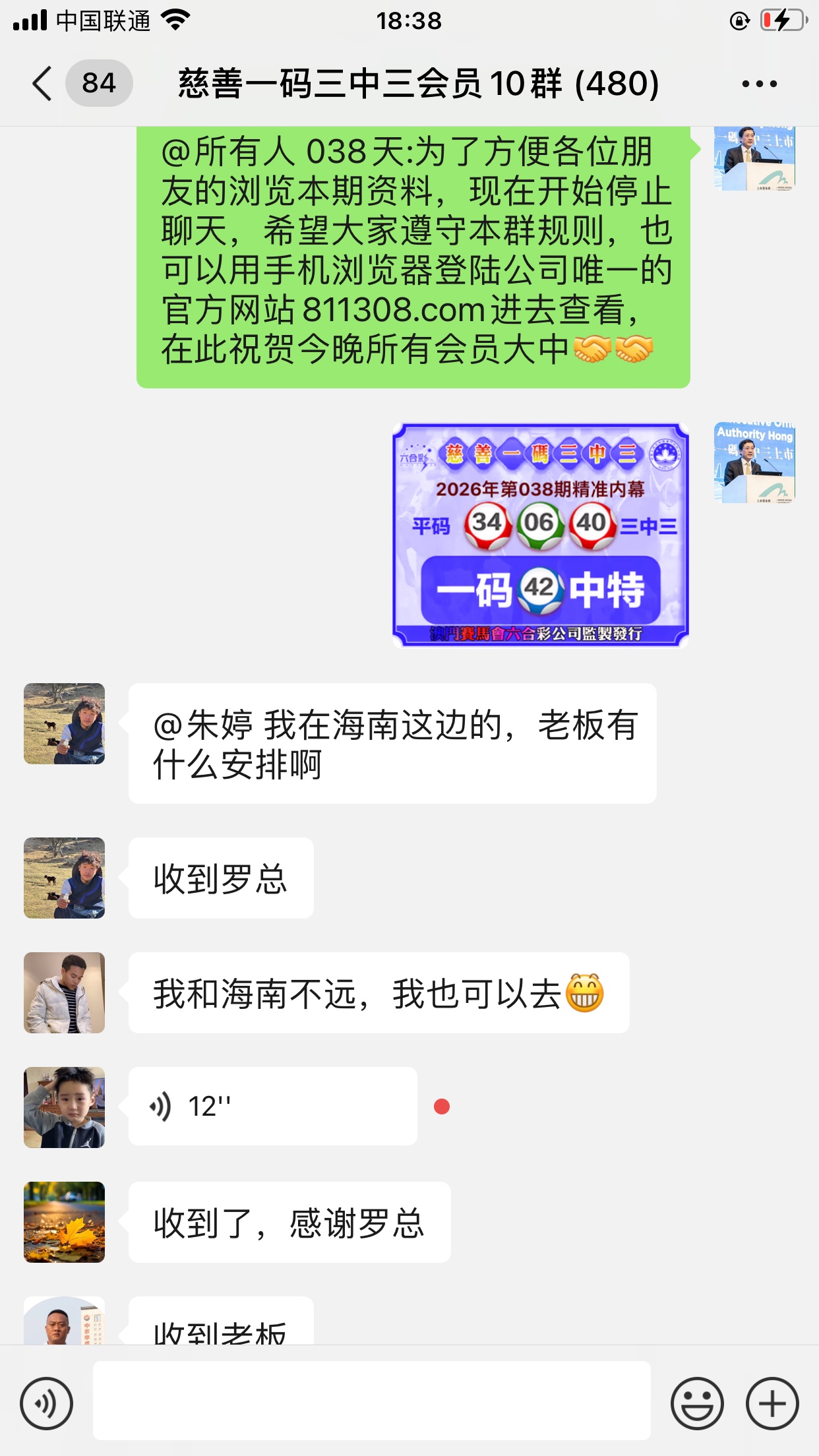The height and width of the screenshot is (1456, 819).
Task: Open the group chat overflow menu
Action: 759,84
